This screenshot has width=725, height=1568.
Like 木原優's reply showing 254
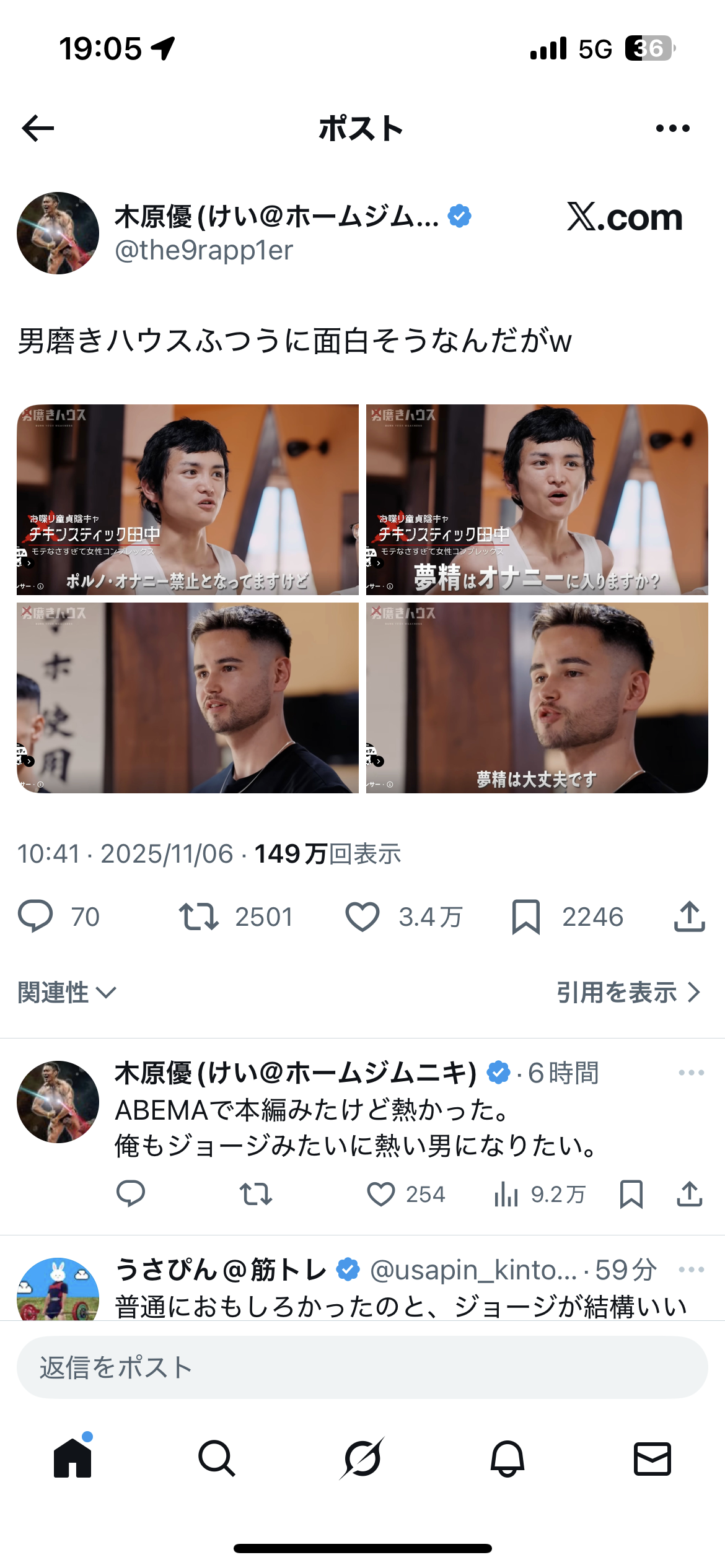click(382, 1194)
